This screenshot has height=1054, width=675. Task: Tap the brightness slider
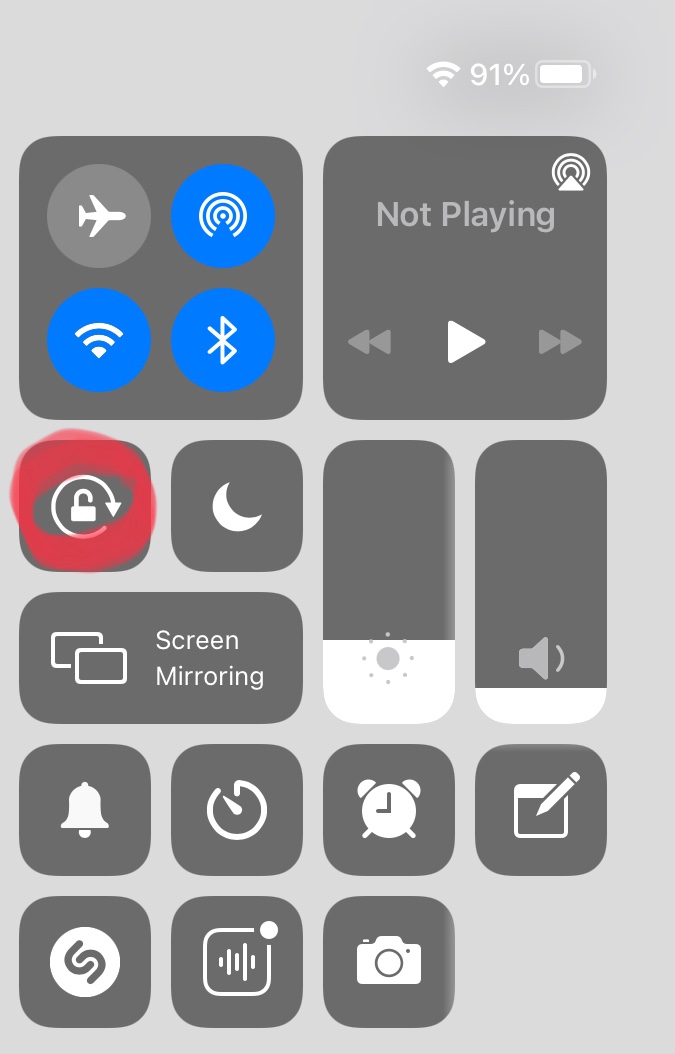pos(389,581)
